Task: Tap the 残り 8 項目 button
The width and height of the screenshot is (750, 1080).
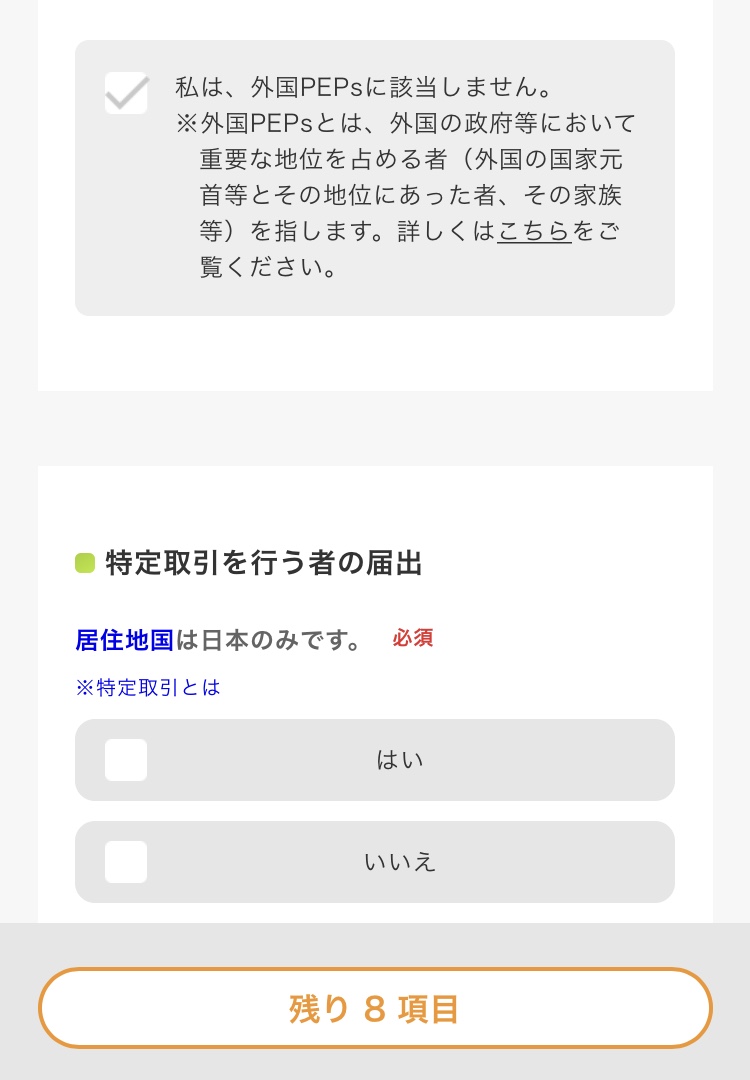Action: tap(375, 1008)
